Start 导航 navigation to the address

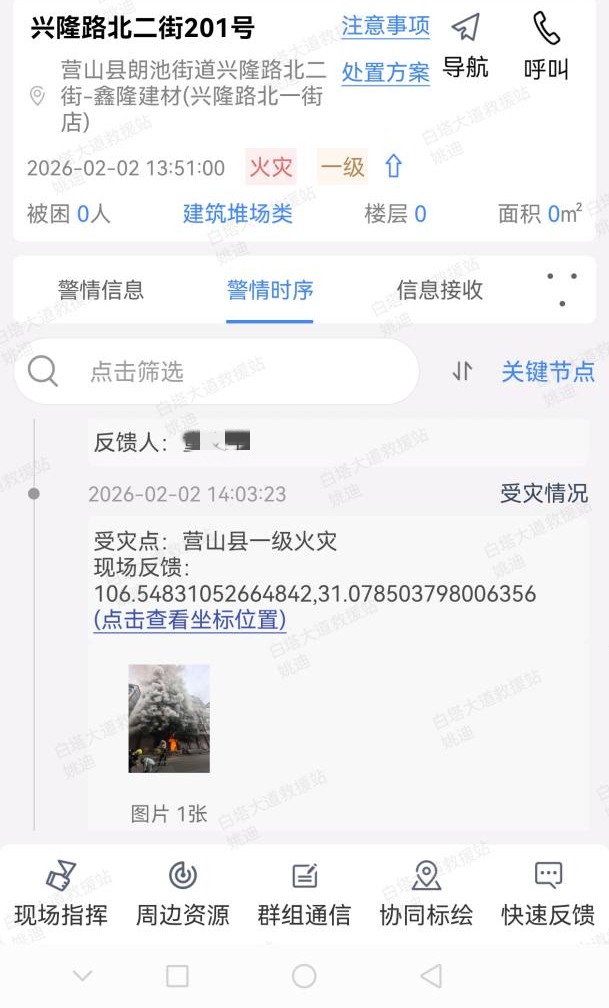pyautogui.click(x=465, y=46)
